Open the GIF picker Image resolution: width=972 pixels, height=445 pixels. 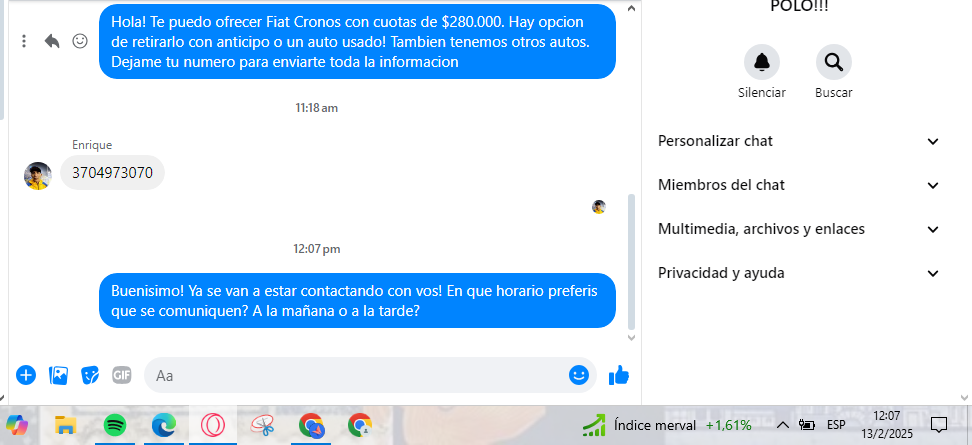click(x=122, y=375)
